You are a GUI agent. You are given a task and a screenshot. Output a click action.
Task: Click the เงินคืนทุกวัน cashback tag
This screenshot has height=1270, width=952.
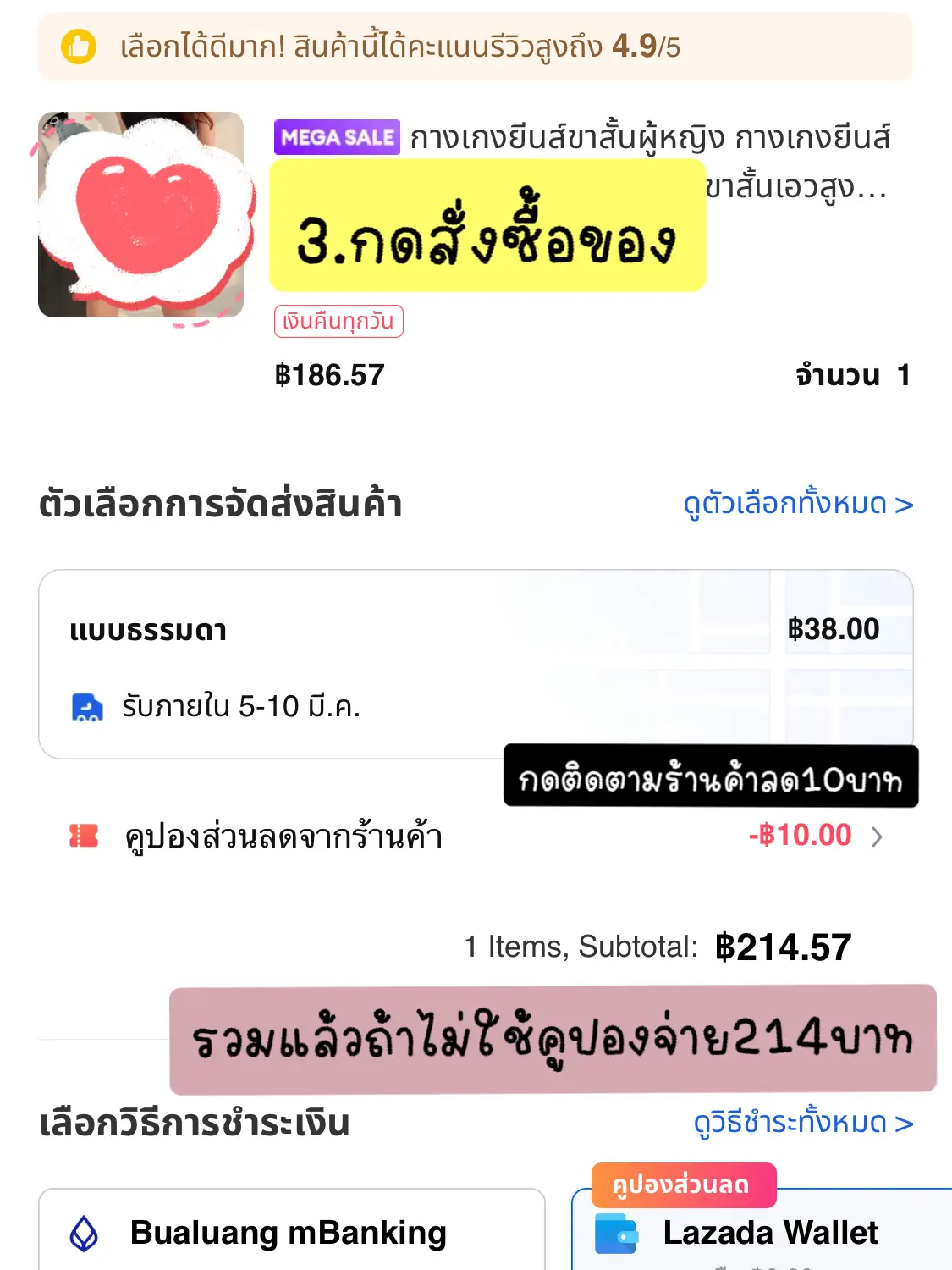point(340,321)
